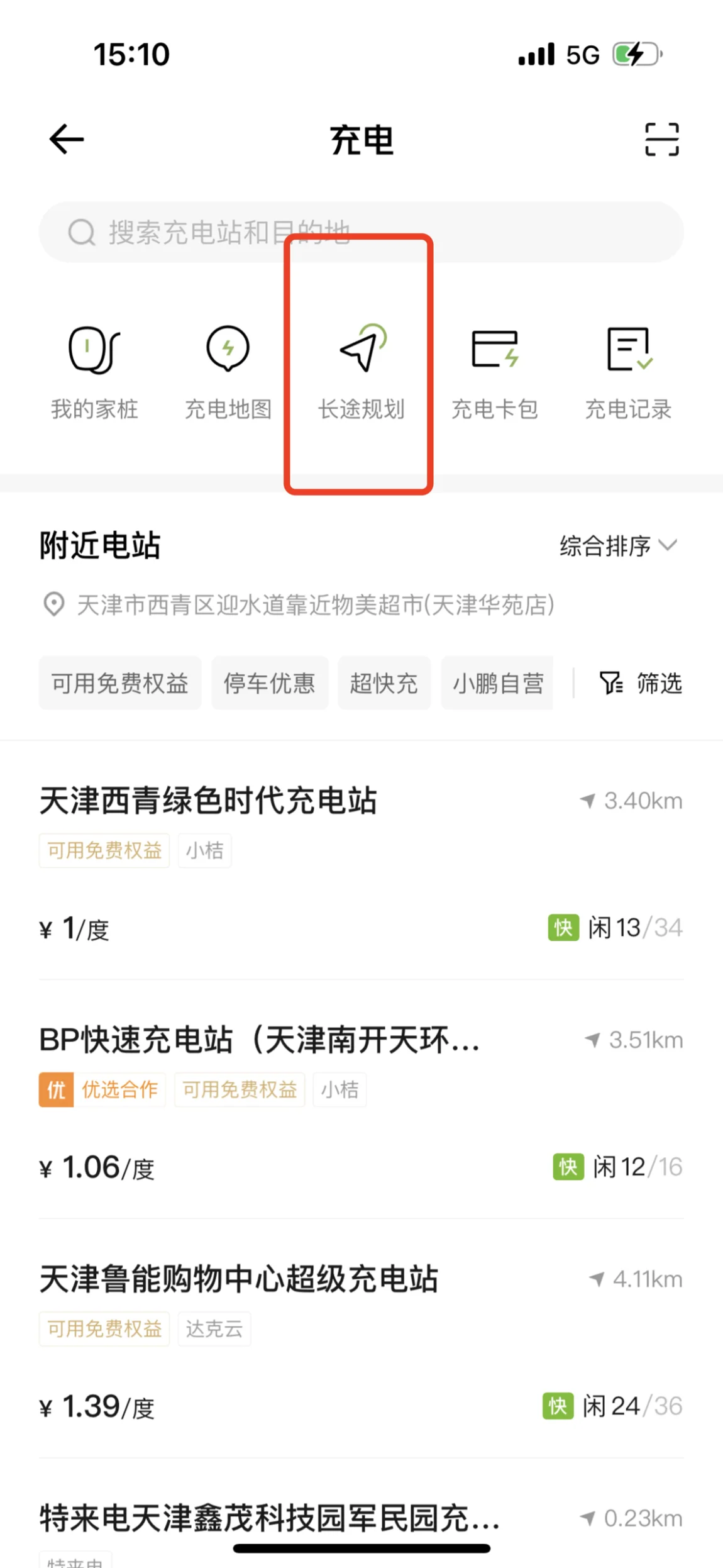The height and width of the screenshot is (1568, 723).
Task: Open 充电卡包 charging card wallet
Action: [495, 372]
